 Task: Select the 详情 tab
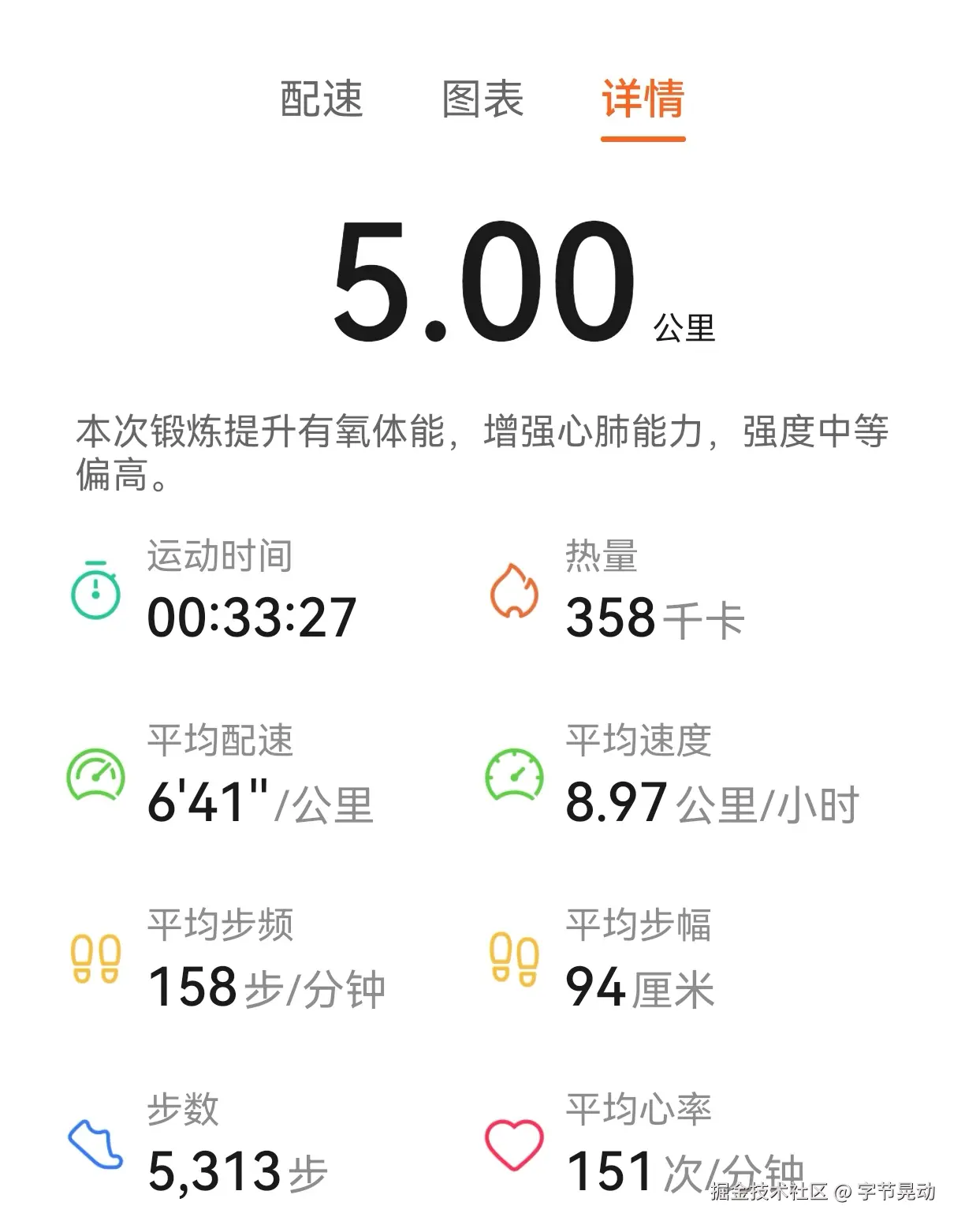point(643,101)
